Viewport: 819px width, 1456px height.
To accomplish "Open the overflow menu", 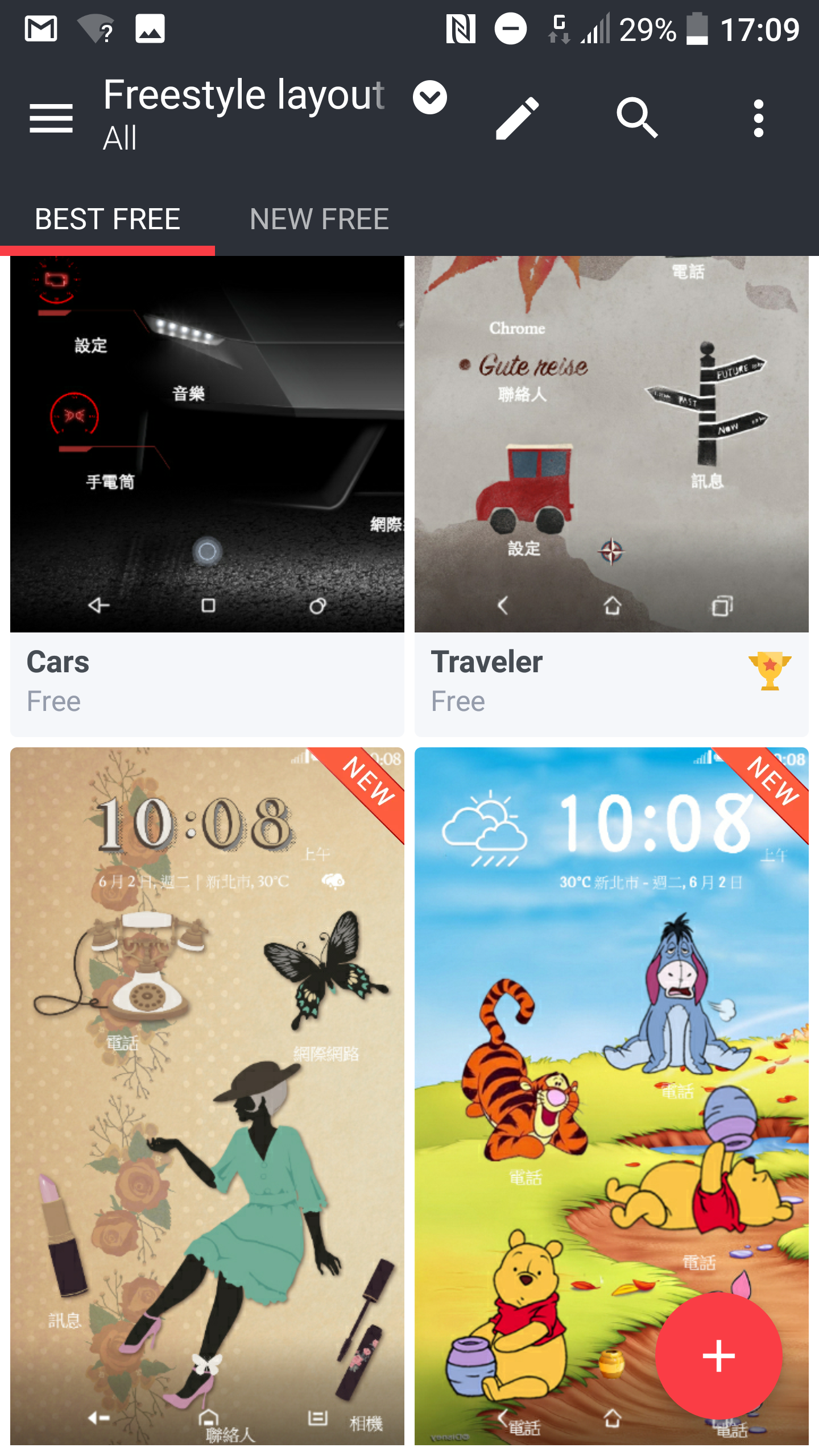I will click(x=758, y=118).
